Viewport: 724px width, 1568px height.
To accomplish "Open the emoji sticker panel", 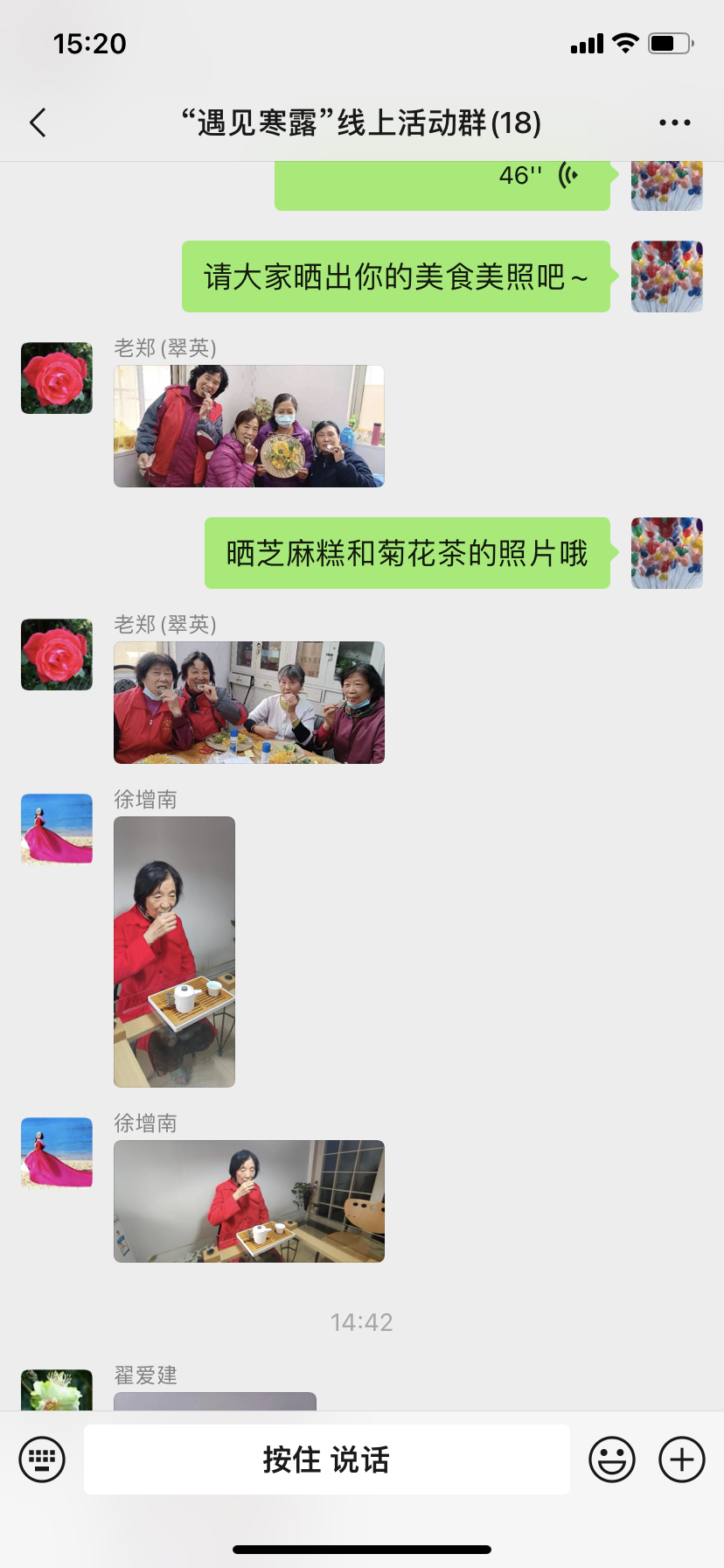I will [611, 1459].
